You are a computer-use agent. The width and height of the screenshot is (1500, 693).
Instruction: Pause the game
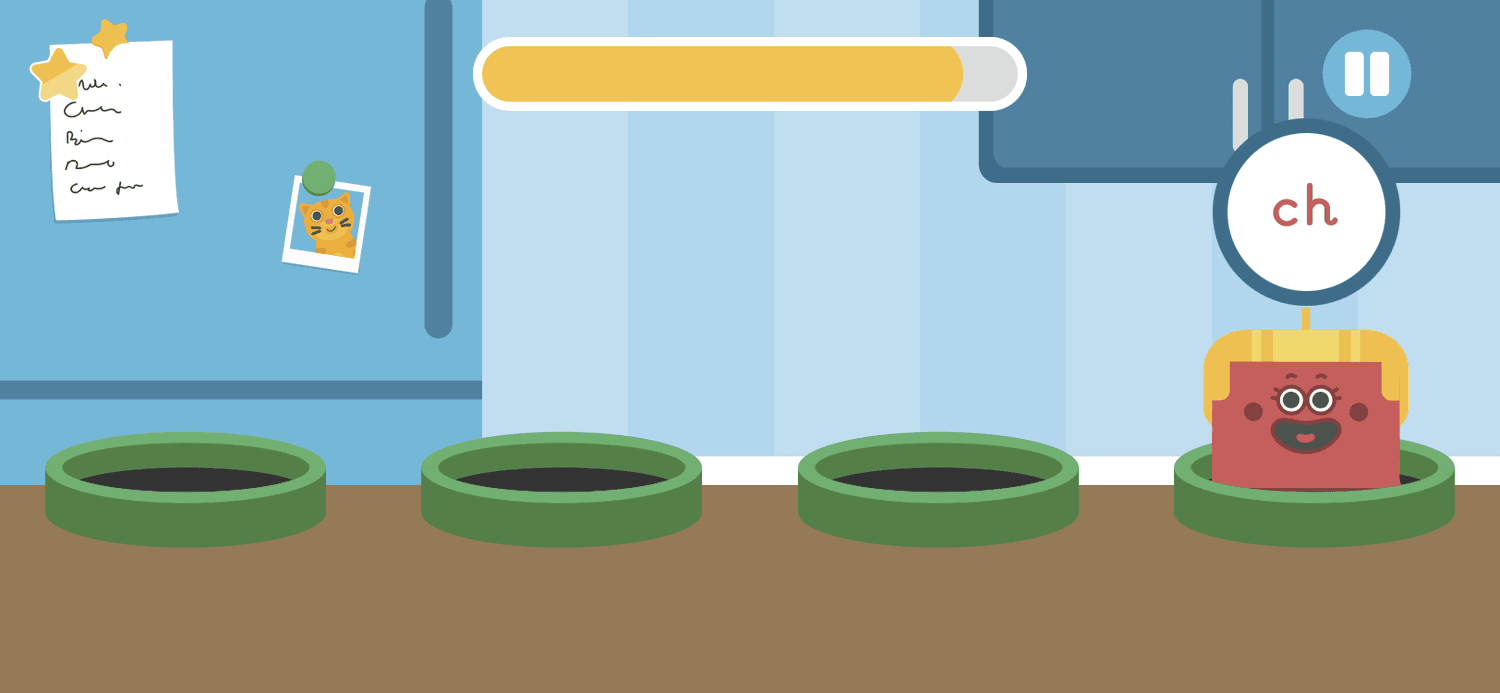tap(1366, 74)
